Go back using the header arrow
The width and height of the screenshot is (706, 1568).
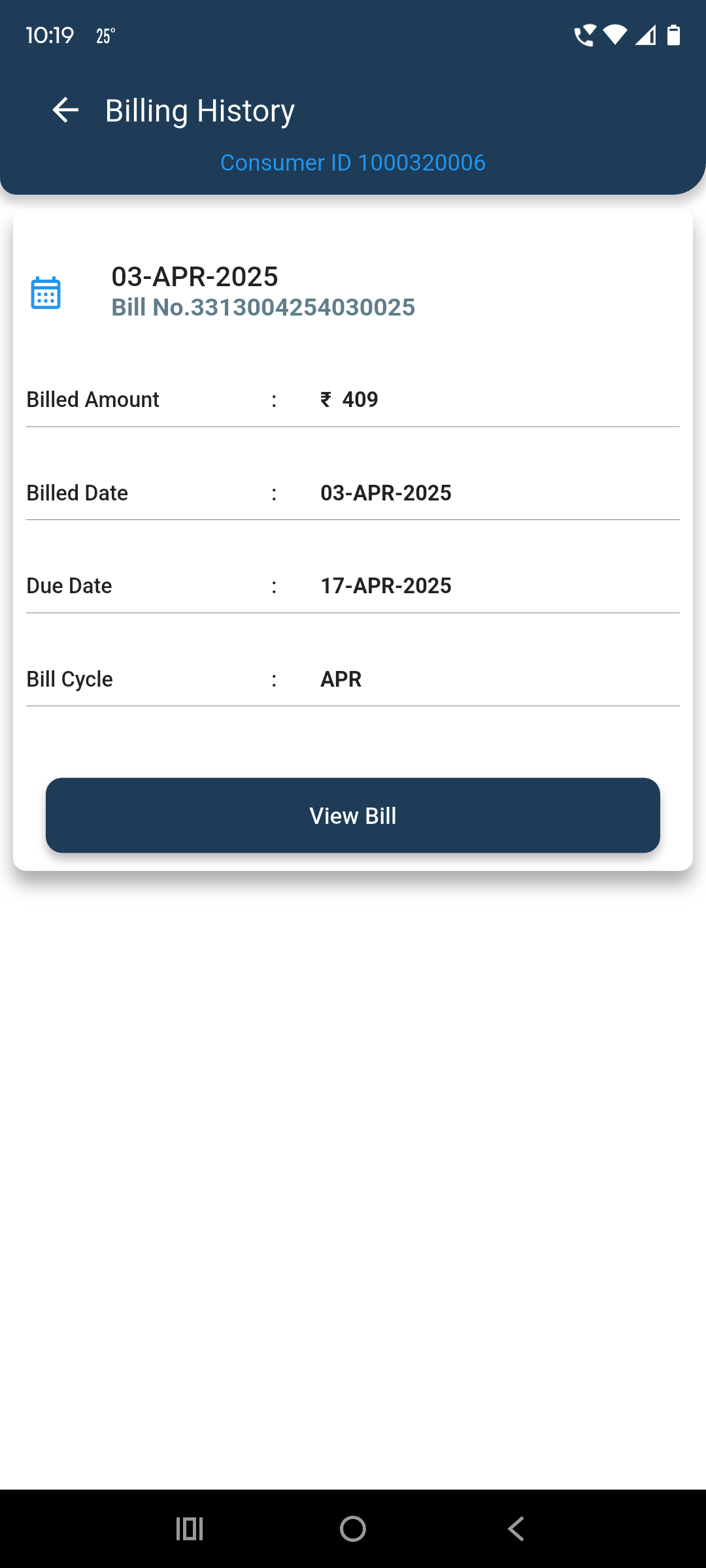(x=65, y=110)
